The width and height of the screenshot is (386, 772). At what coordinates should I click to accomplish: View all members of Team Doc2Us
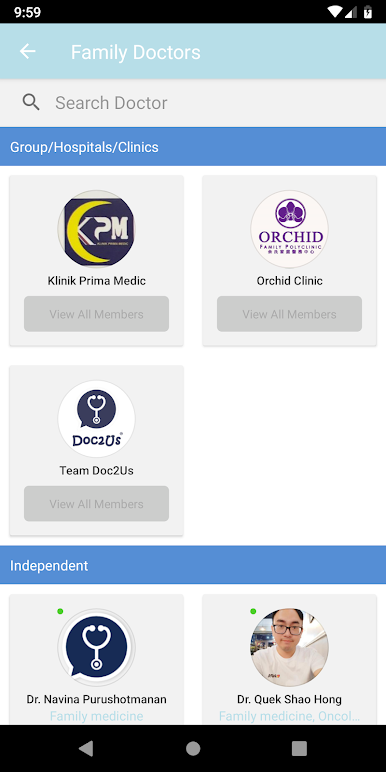coord(96,504)
